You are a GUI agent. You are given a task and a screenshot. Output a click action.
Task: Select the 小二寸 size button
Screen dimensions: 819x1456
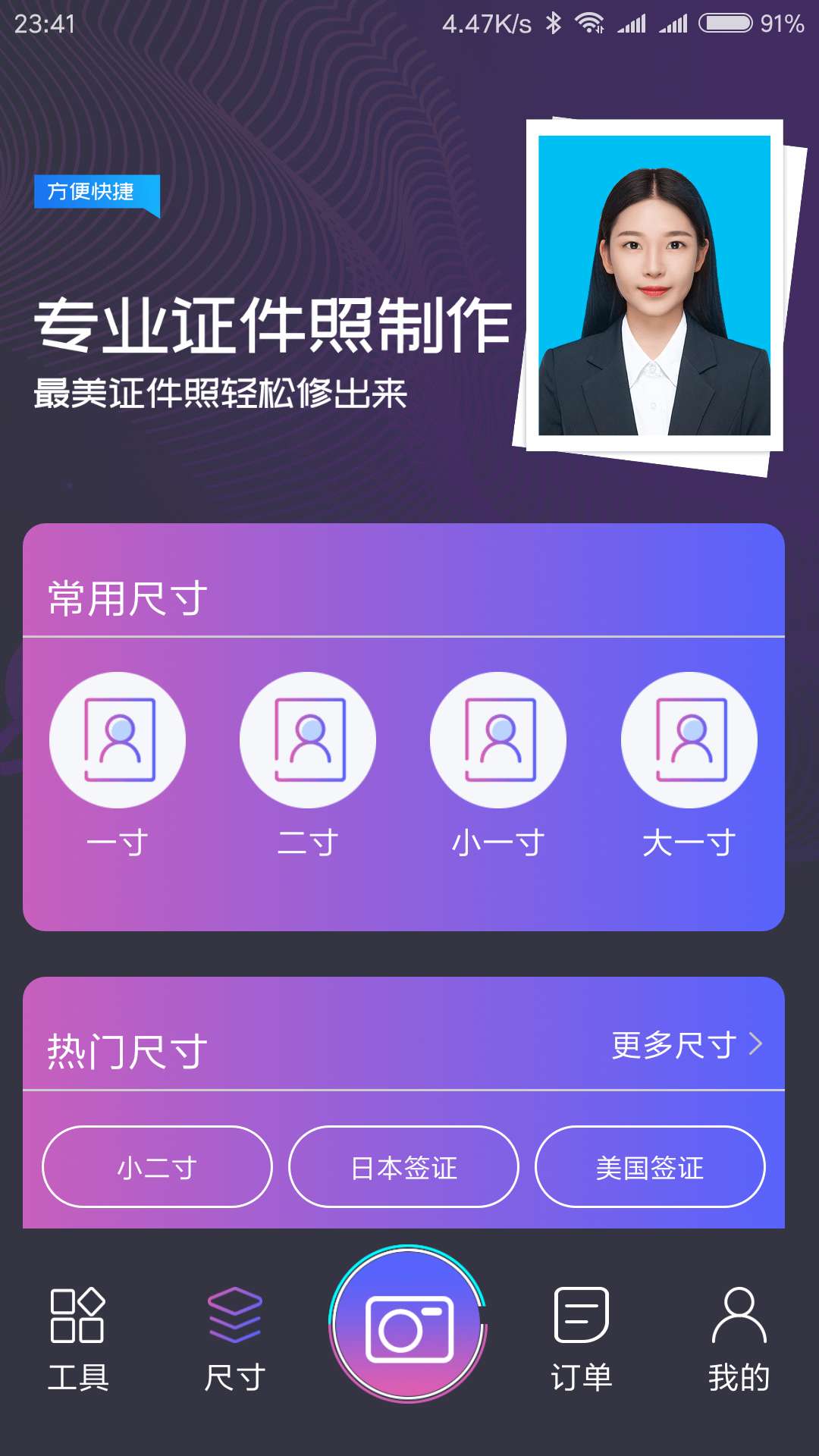click(x=156, y=1168)
